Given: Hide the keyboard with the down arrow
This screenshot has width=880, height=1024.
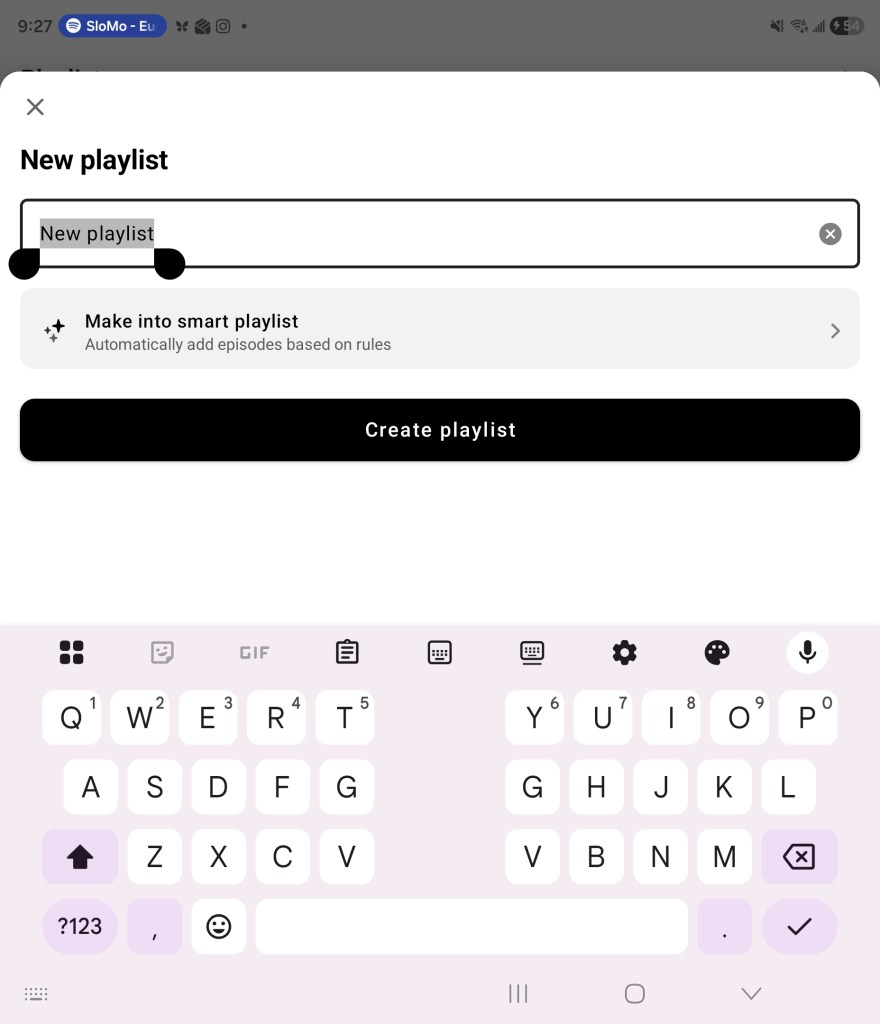Looking at the screenshot, I should [751, 993].
